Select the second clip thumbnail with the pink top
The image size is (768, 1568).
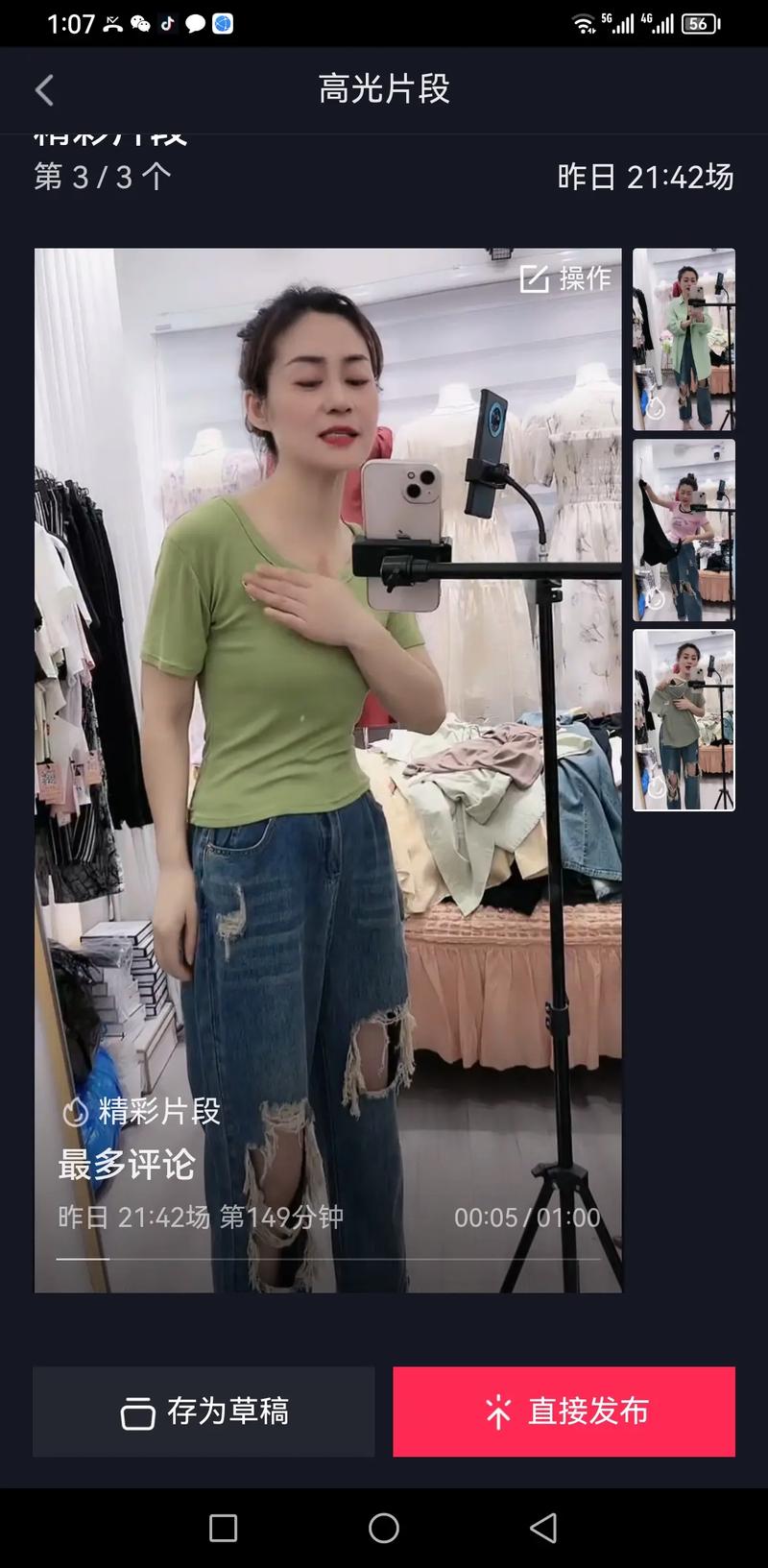coord(684,530)
